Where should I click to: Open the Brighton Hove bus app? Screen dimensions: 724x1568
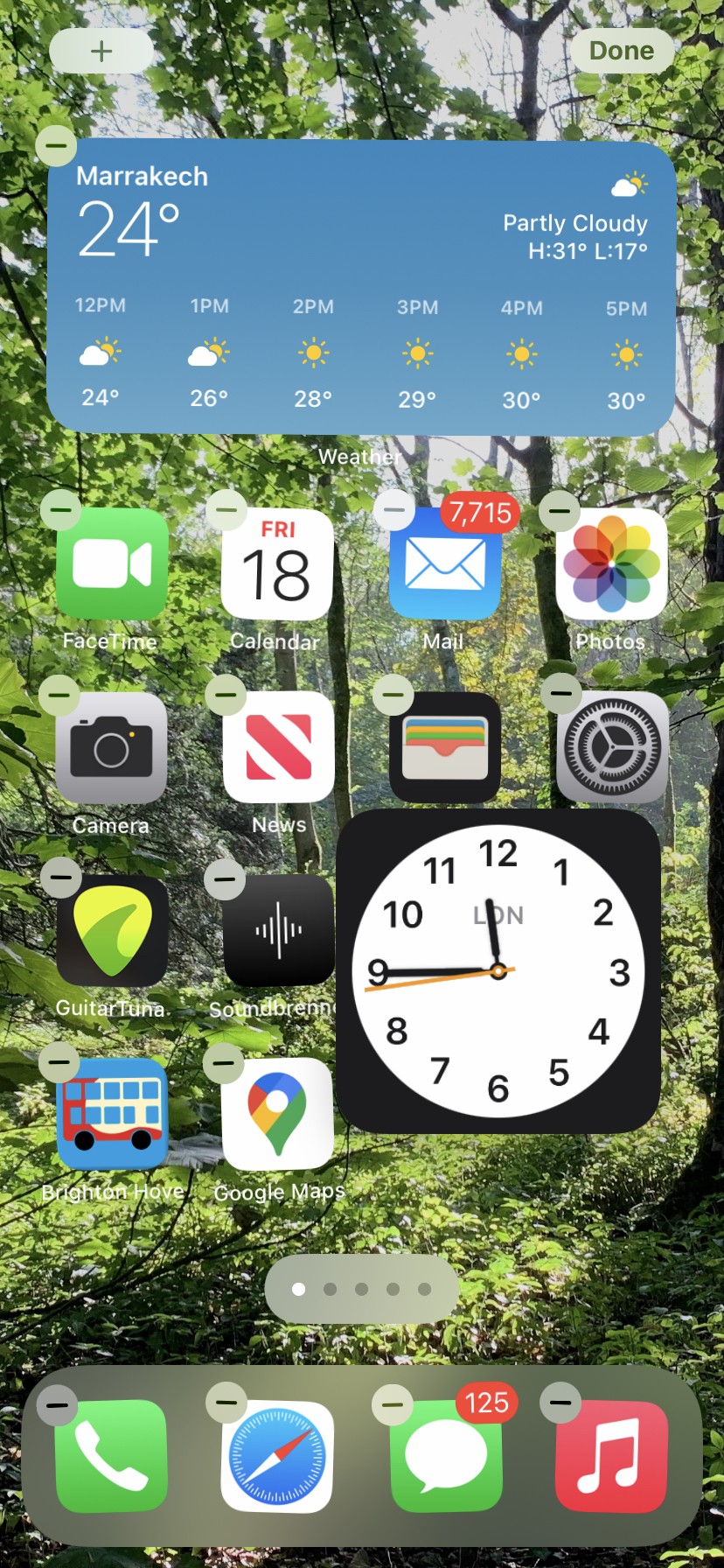click(112, 1114)
